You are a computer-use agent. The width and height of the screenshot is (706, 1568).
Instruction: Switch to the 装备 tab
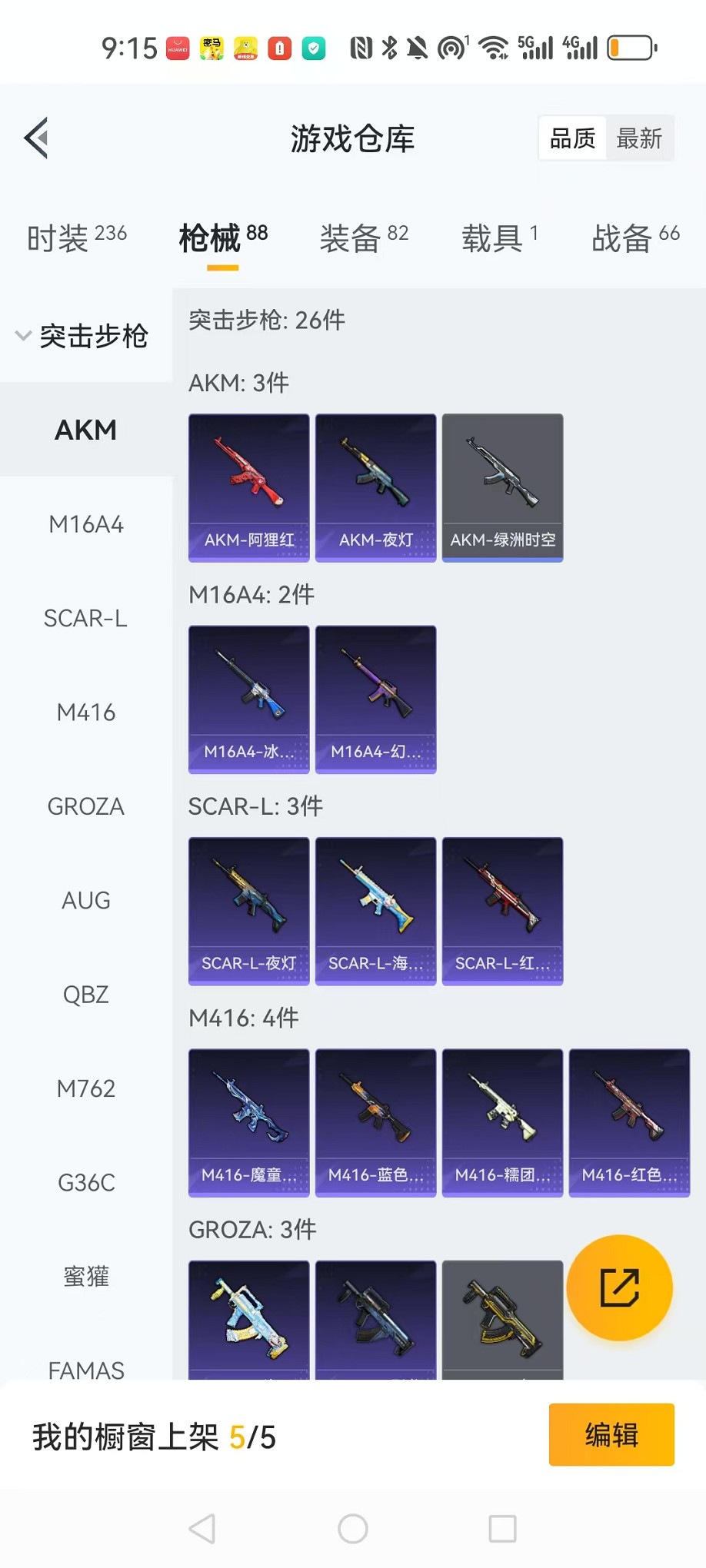coord(364,238)
